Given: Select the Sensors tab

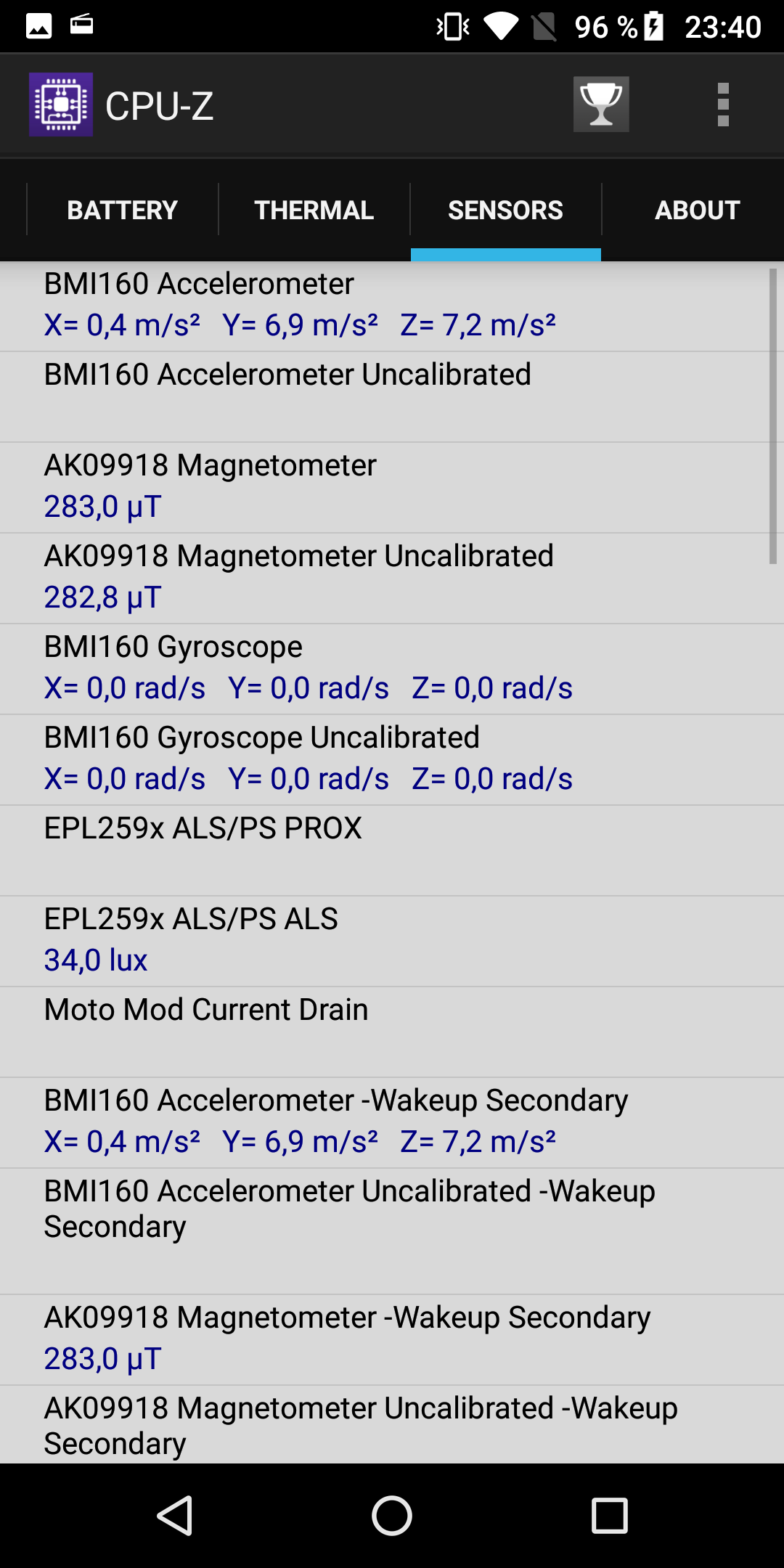Looking at the screenshot, I should tap(505, 210).
